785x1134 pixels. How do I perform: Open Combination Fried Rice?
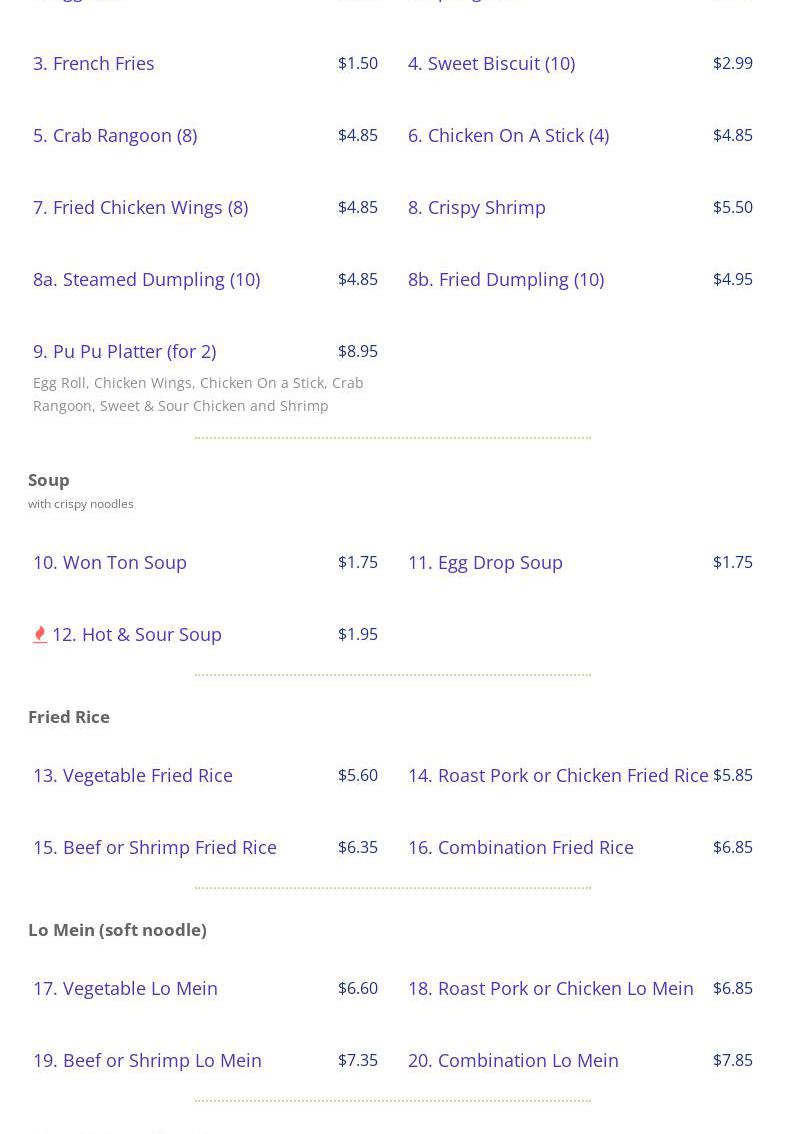pos(521,847)
